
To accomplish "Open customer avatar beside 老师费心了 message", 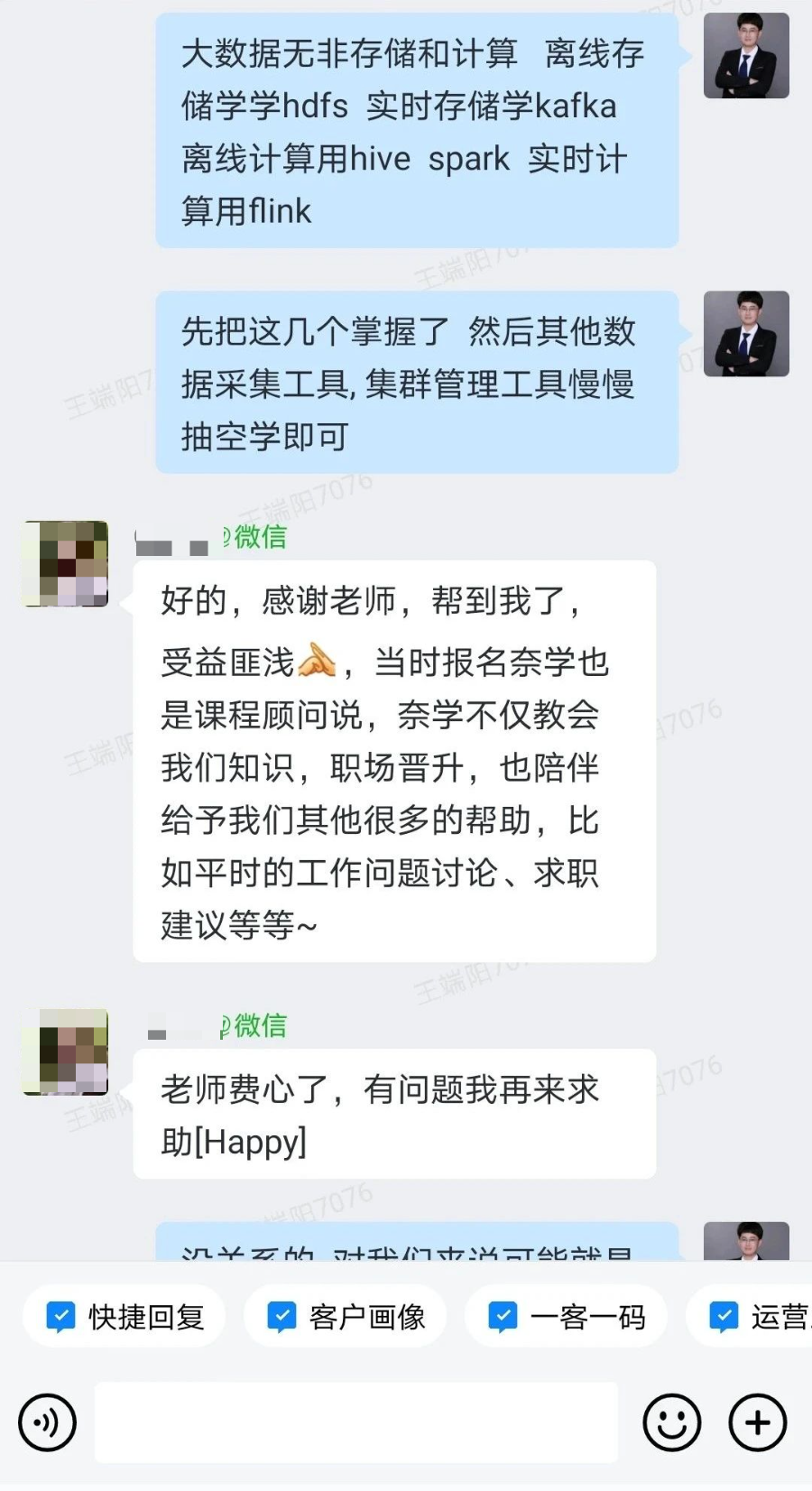I will coord(66,1051).
